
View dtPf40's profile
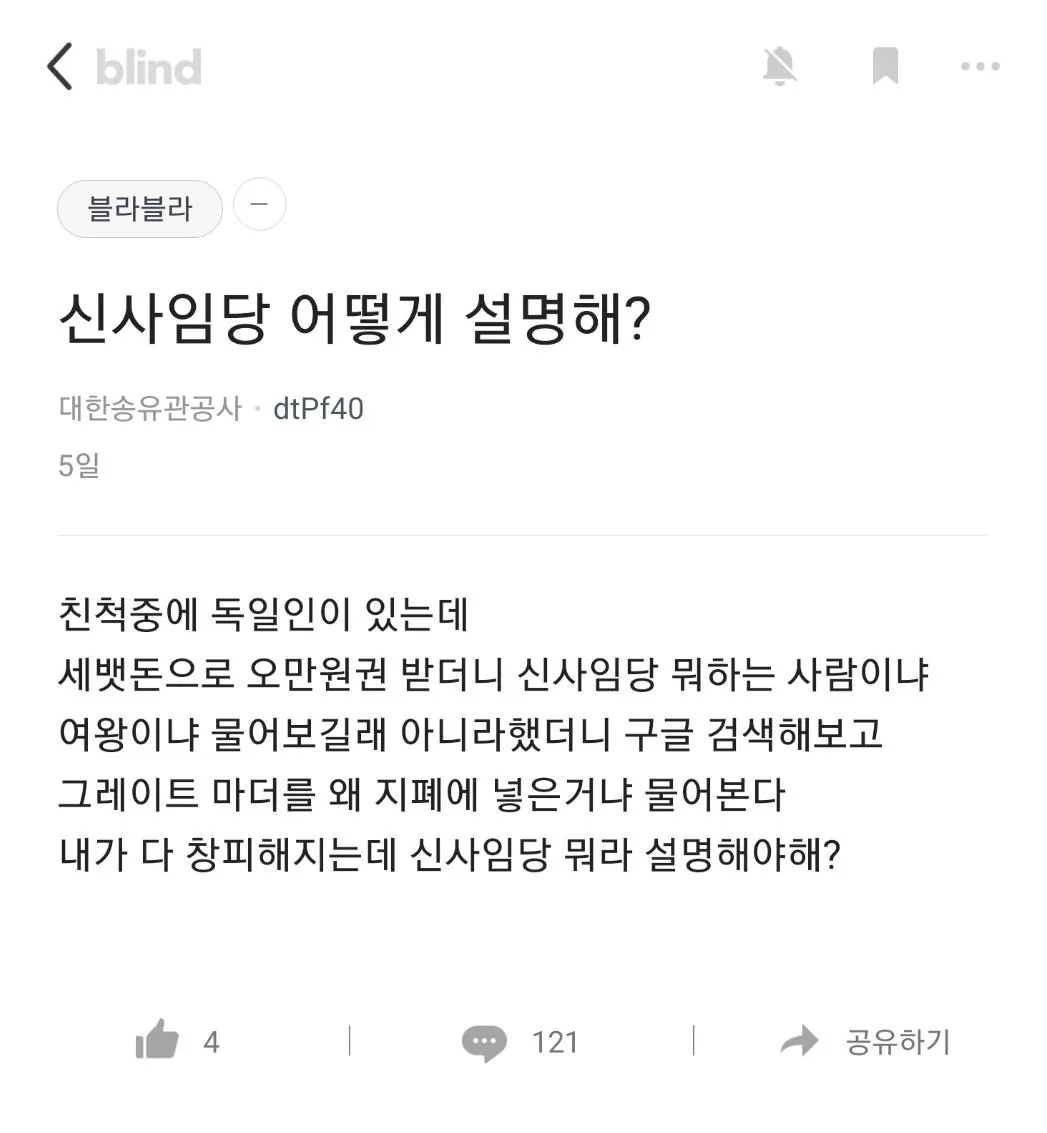317,408
